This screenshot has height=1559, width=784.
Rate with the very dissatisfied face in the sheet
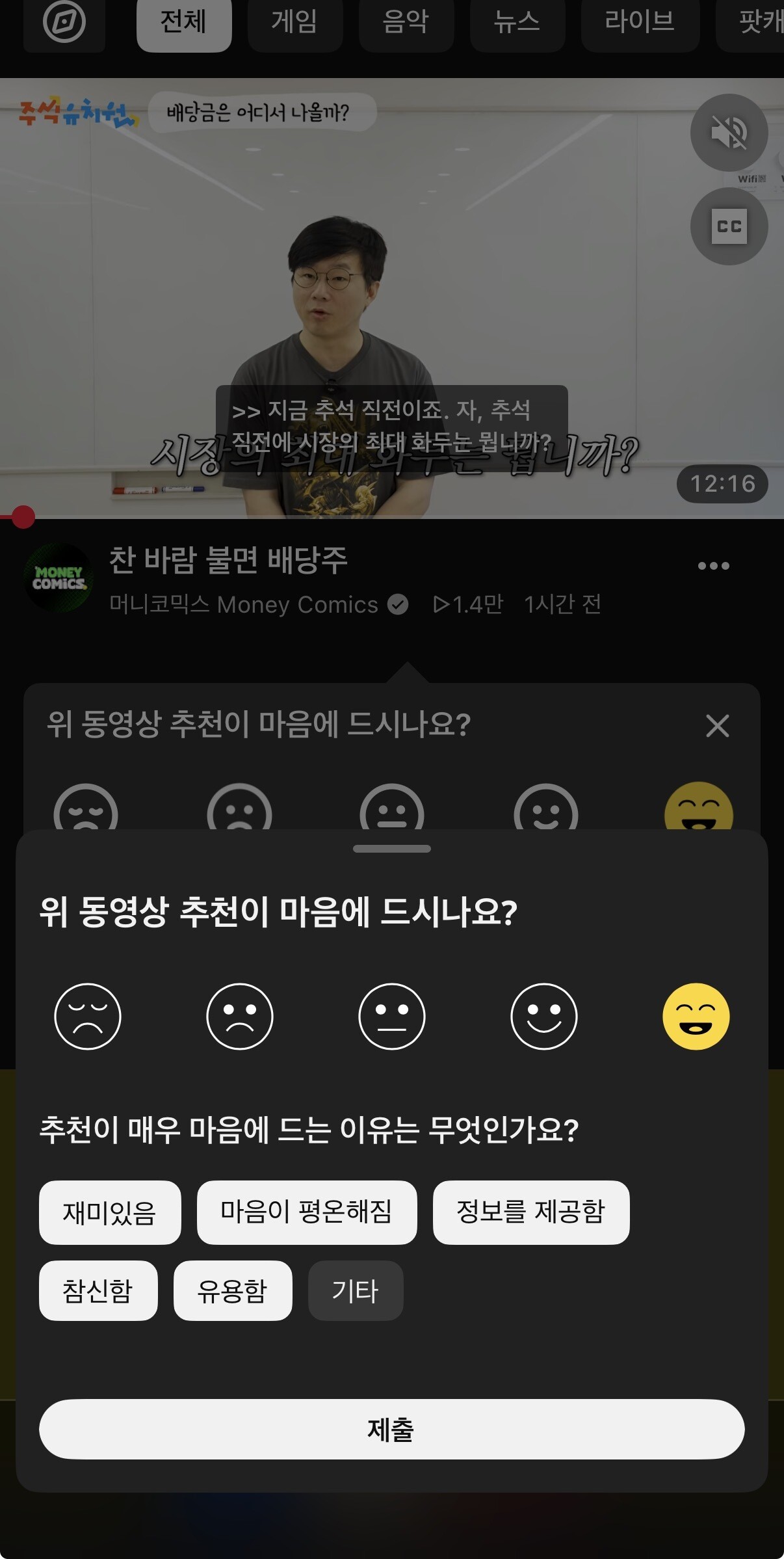(x=88, y=1016)
